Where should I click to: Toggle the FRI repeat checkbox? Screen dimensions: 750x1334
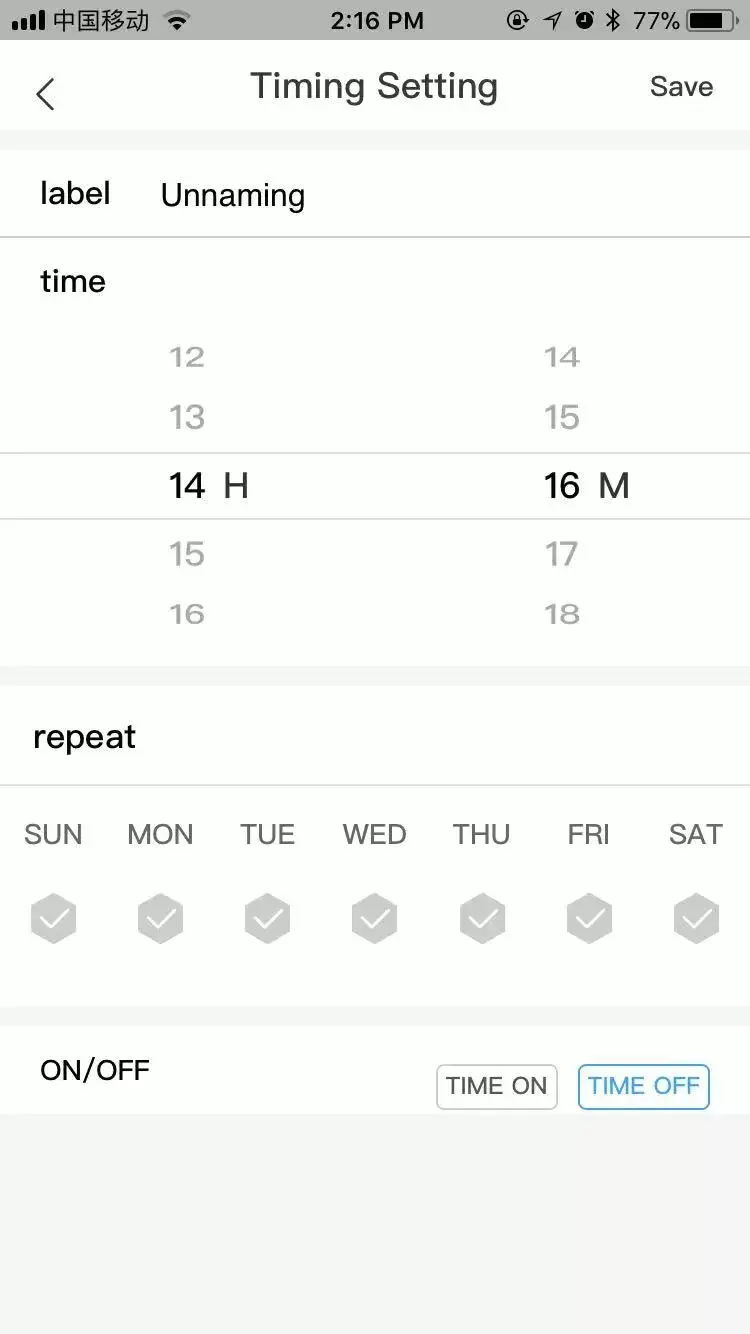(589, 918)
